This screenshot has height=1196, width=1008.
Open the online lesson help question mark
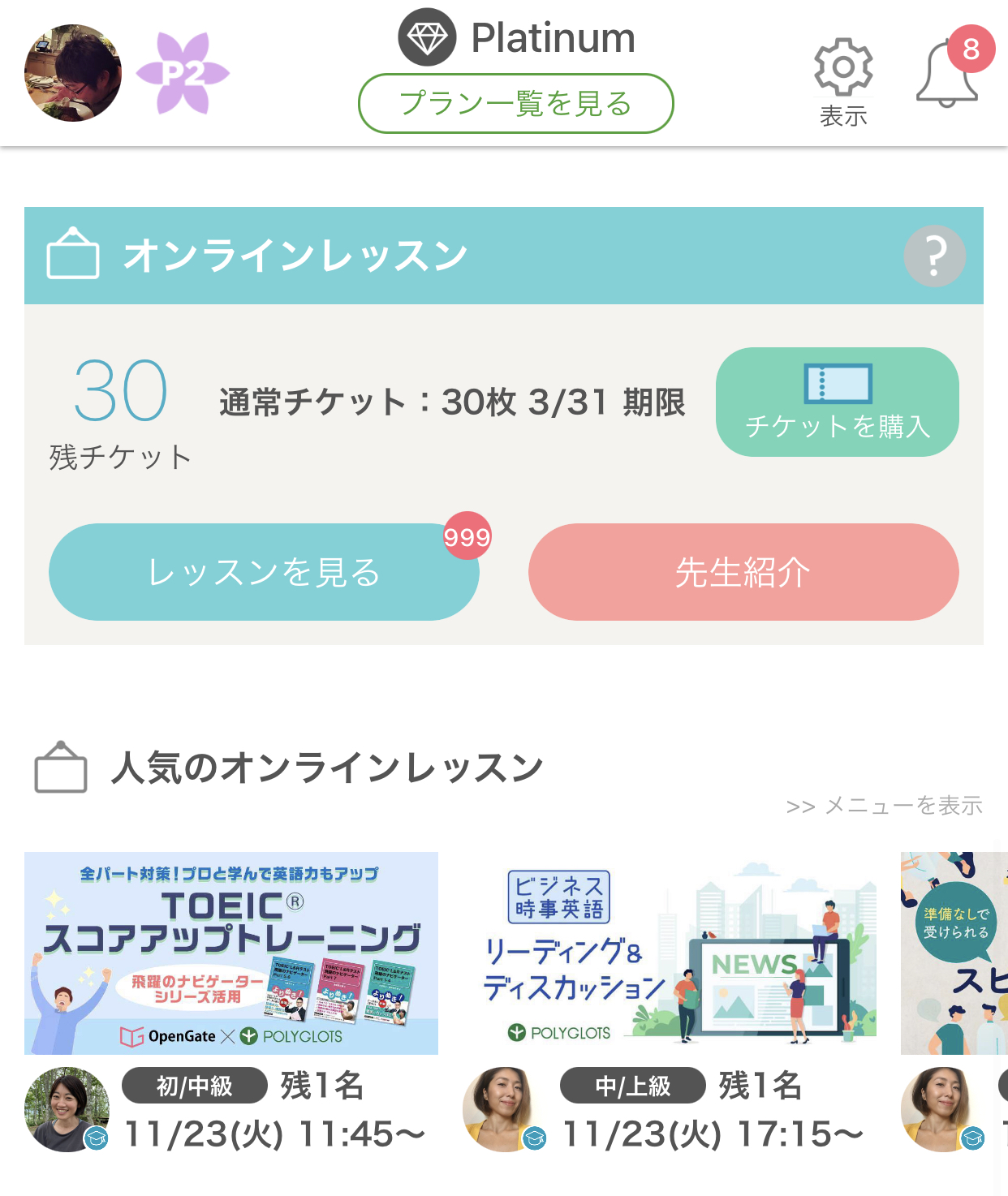click(x=934, y=256)
